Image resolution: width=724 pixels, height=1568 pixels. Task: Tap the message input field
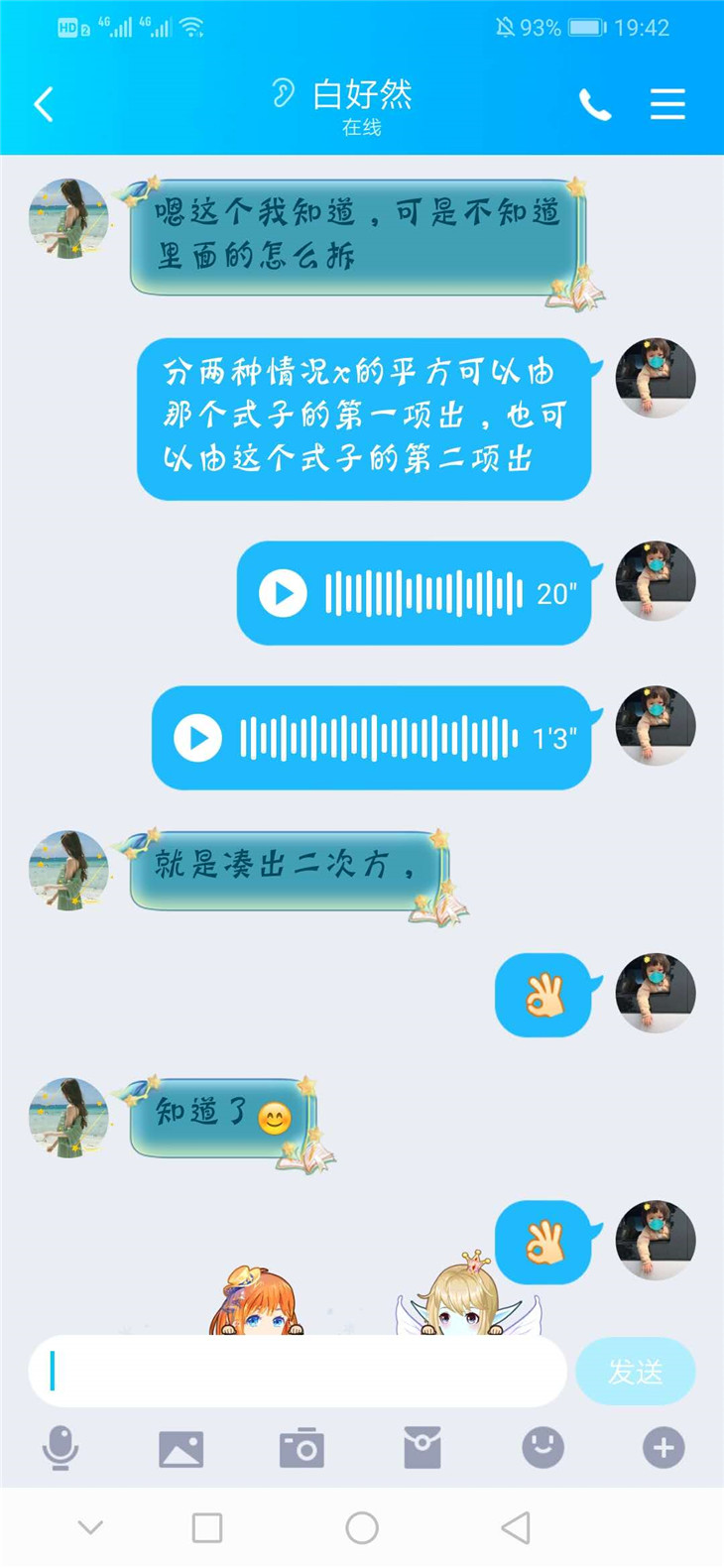pos(298,1371)
